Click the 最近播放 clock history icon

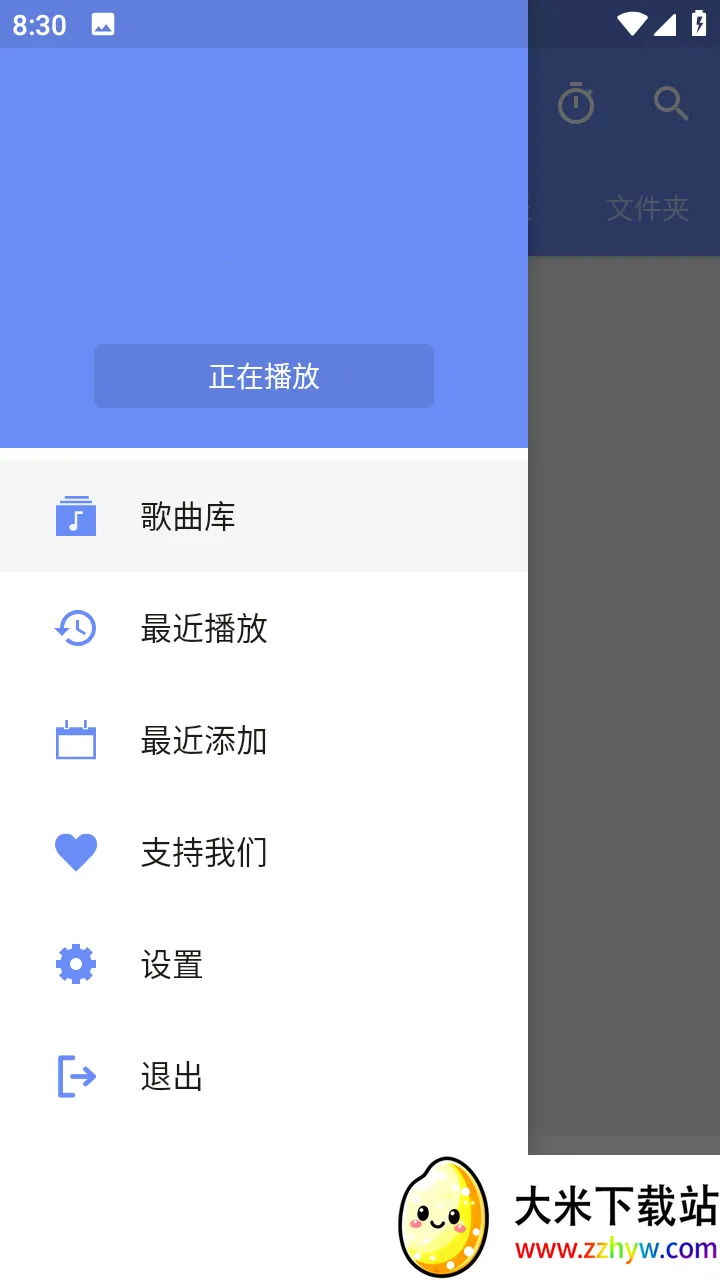(x=75, y=628)
